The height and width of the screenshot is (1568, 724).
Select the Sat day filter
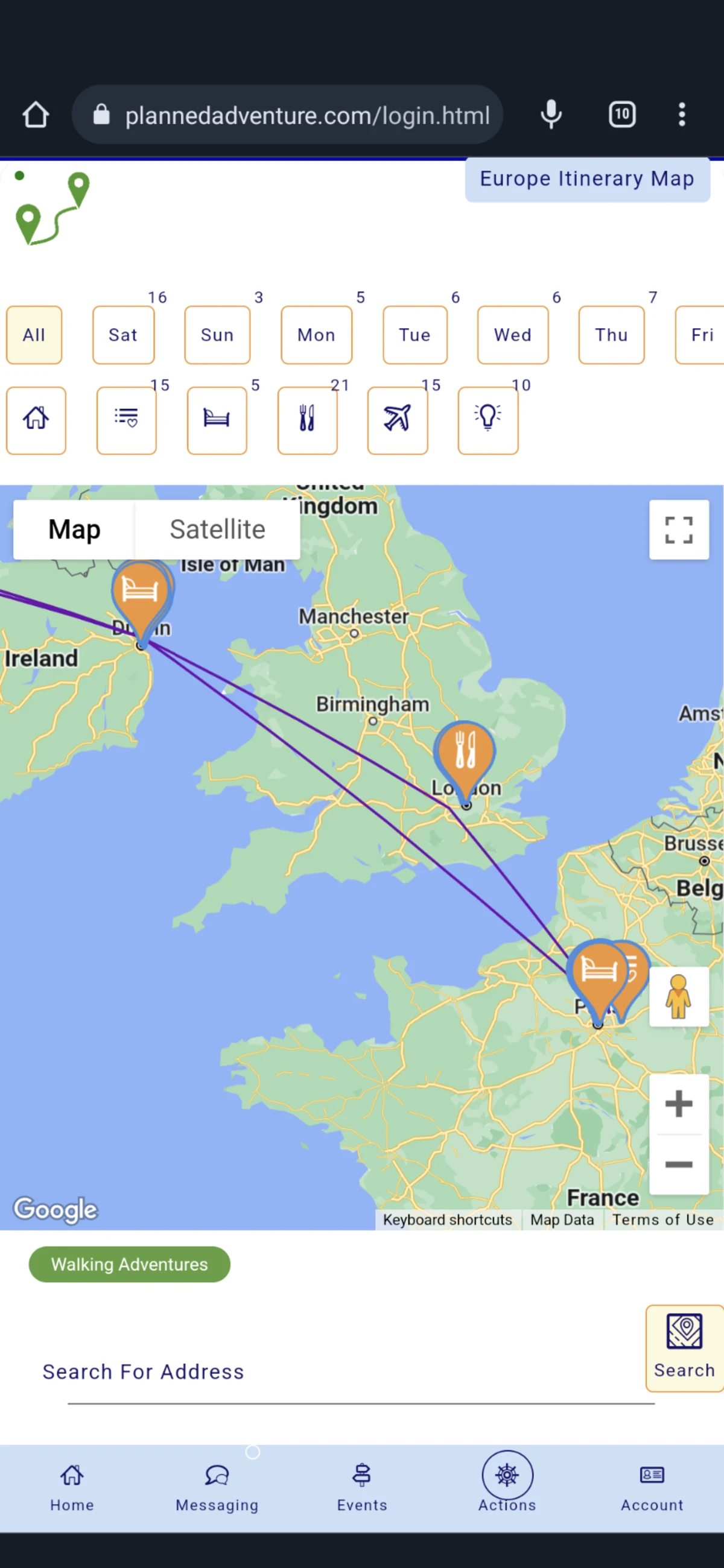pos(123,335)
